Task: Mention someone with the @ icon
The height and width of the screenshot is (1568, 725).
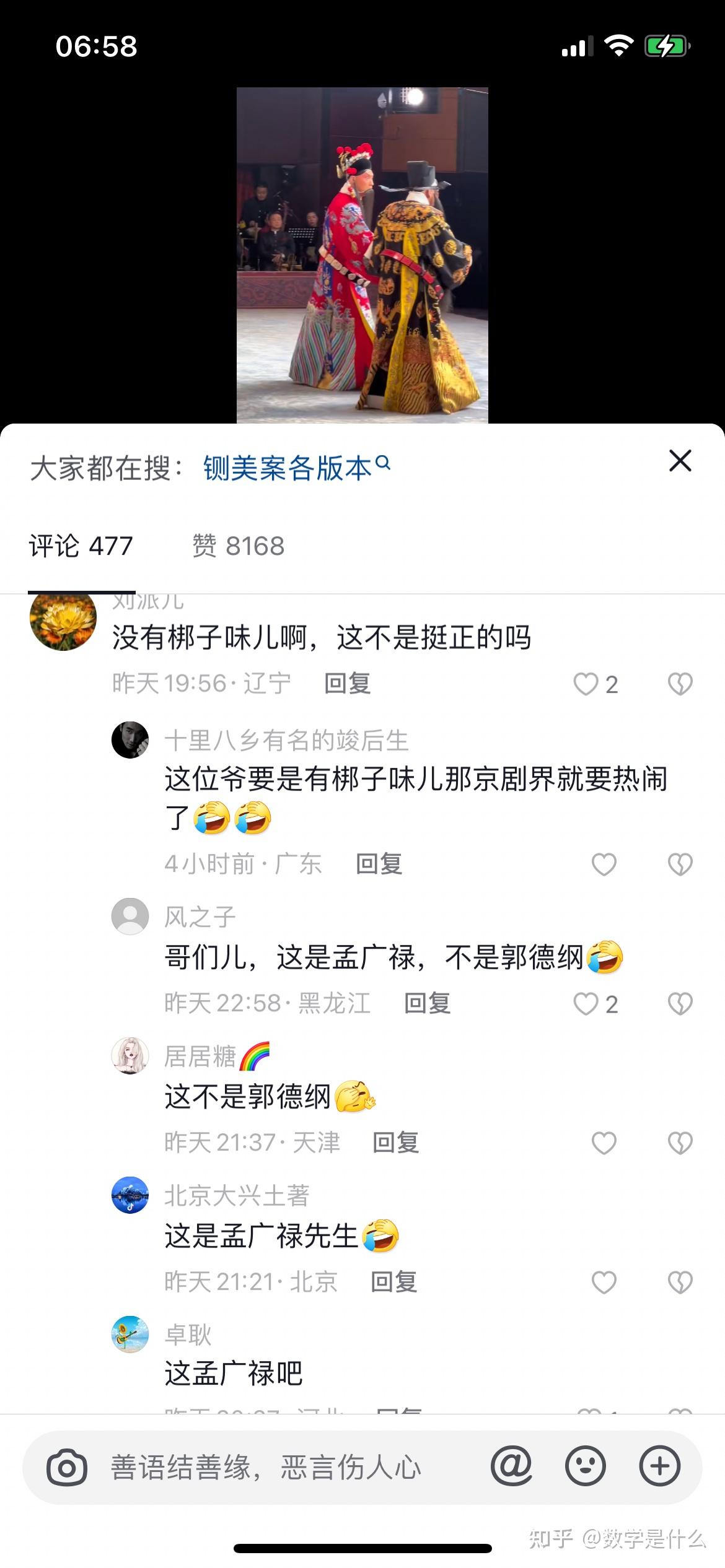Action: click(x=511, y=1466)
